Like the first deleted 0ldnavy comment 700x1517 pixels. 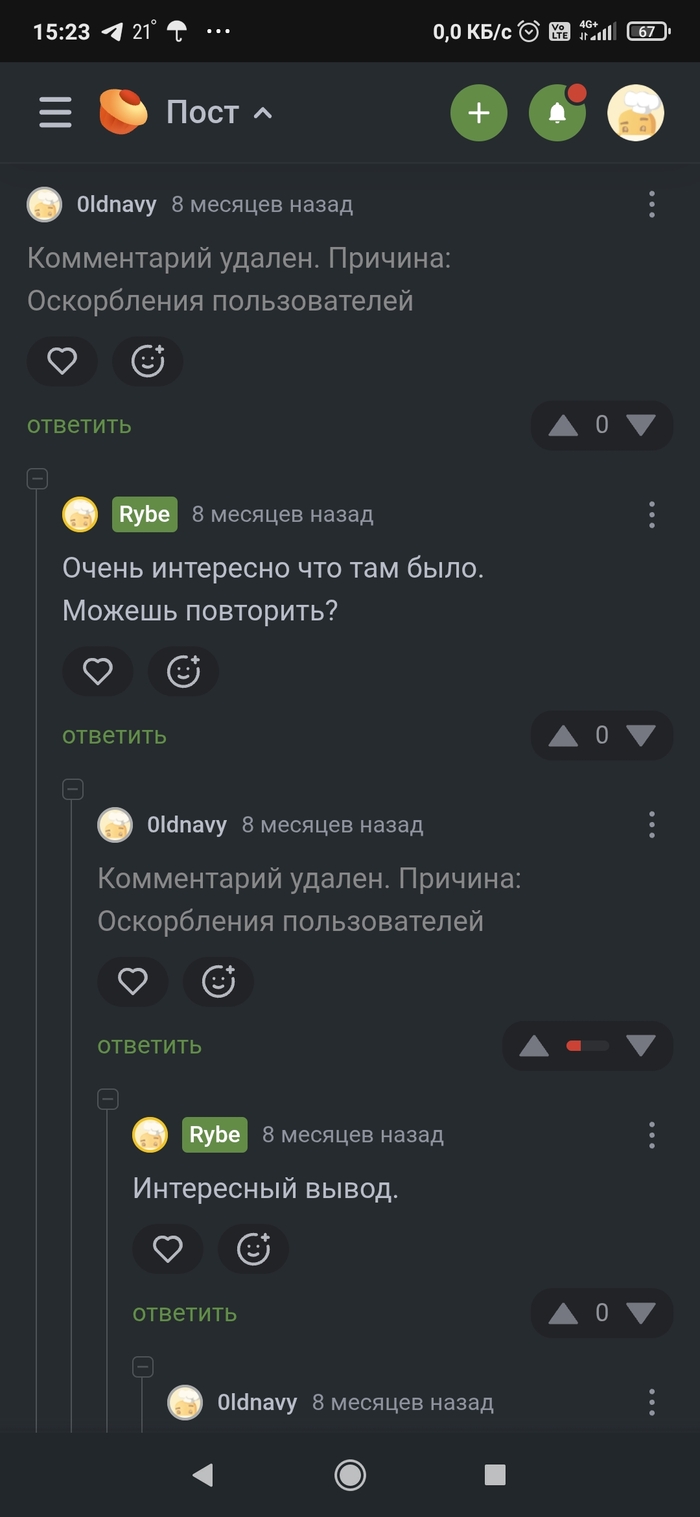[x=62, y=361]
